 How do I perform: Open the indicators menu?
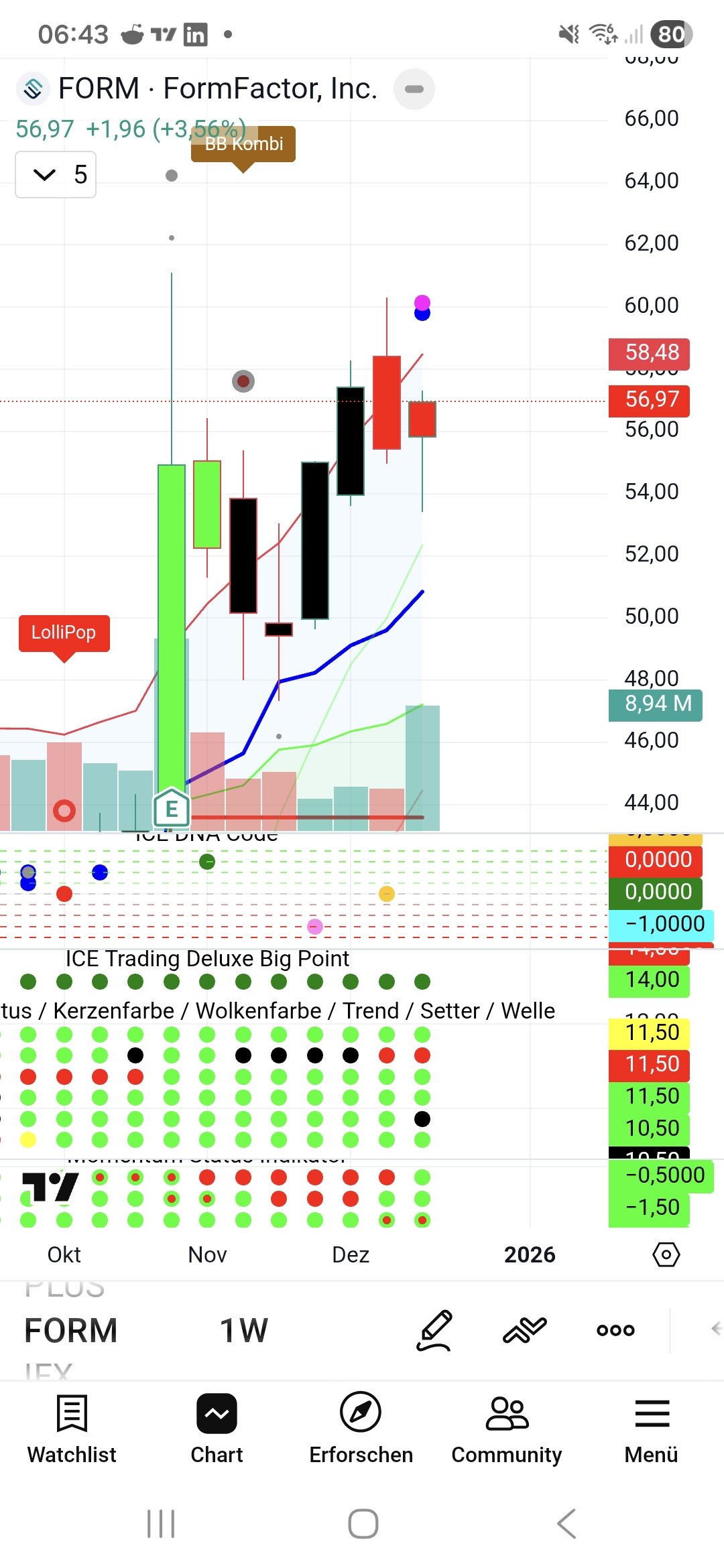point(524,1330)
